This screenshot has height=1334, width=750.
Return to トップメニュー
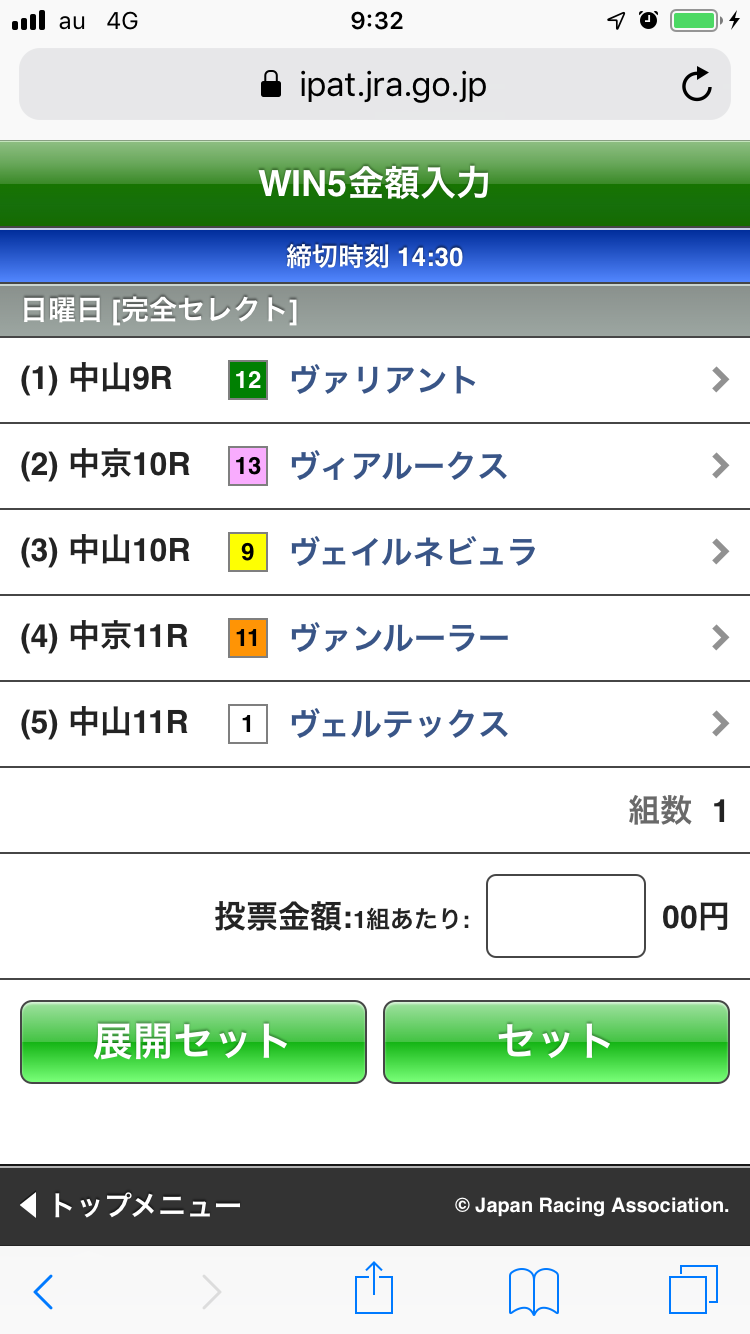tap(130, 1205)
